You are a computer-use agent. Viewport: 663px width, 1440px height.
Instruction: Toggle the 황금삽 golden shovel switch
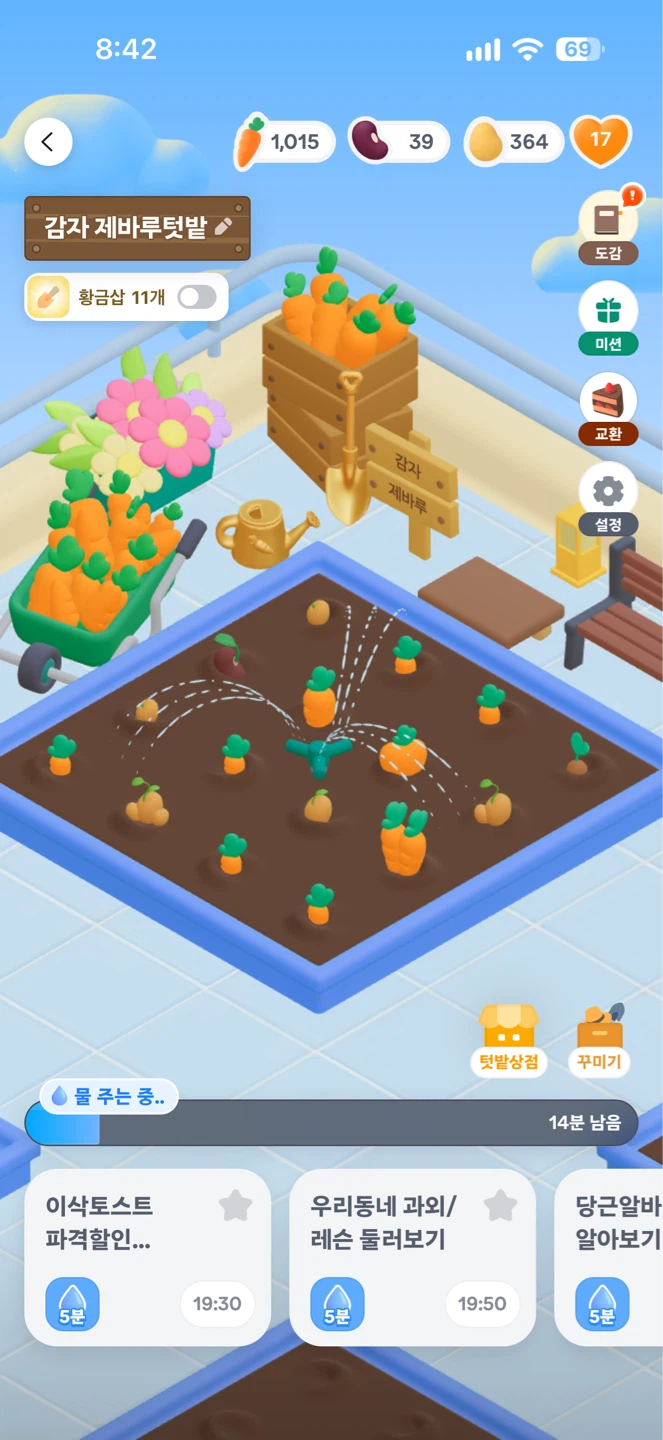click(x=197, y=297)
